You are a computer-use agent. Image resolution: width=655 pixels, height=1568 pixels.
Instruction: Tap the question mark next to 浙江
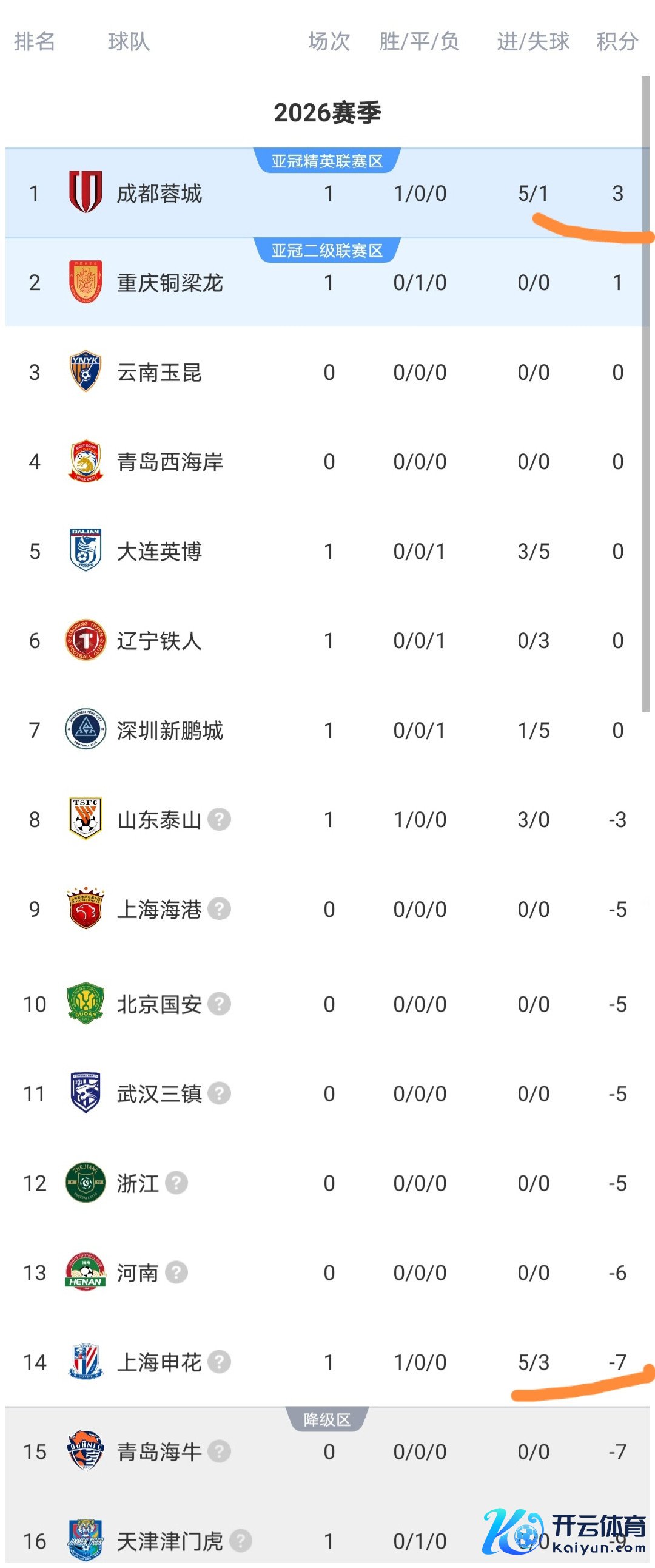[176, 1183]
